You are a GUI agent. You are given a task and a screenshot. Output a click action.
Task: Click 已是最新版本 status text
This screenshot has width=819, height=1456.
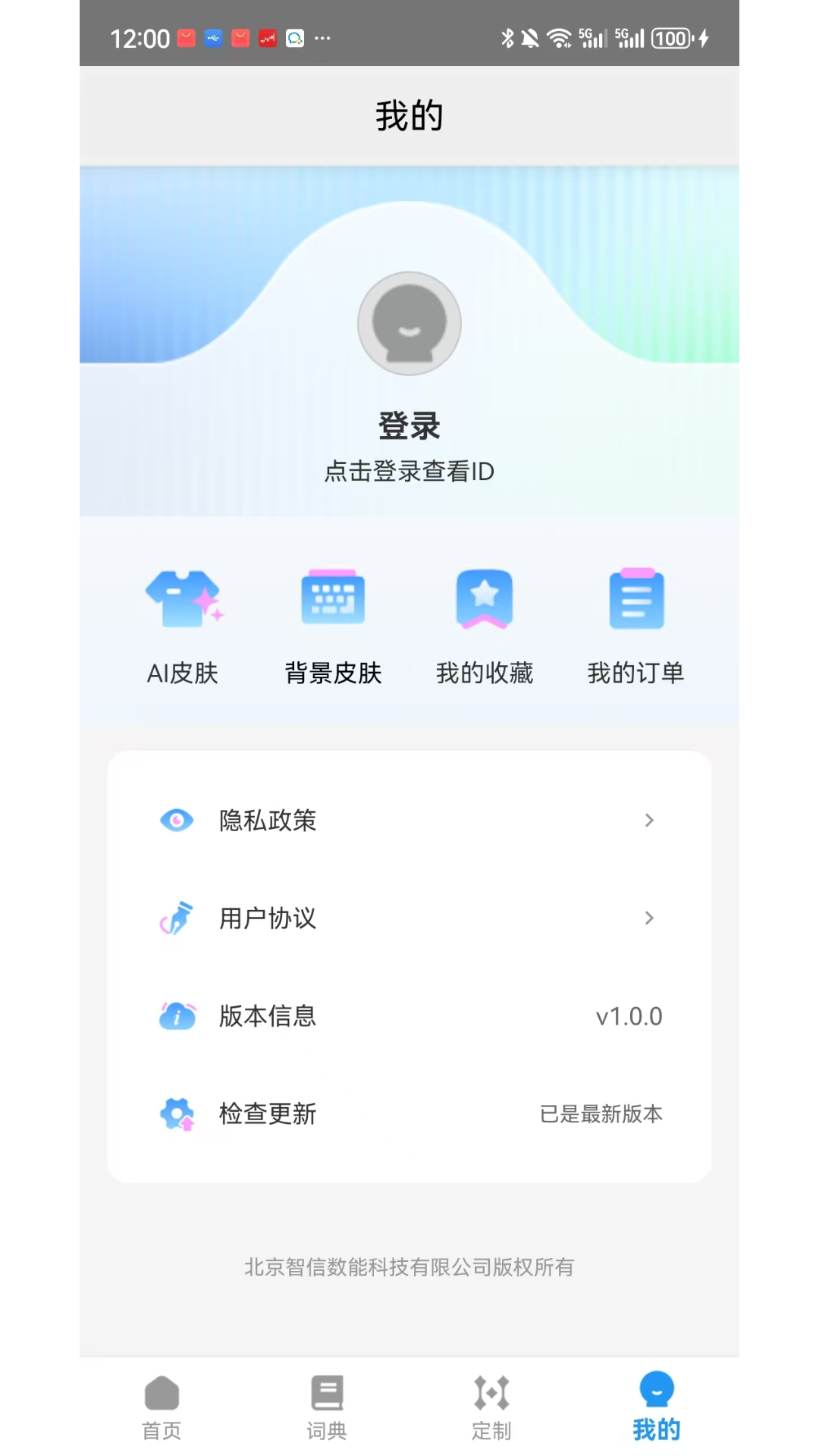click(x=601, y=1114)
